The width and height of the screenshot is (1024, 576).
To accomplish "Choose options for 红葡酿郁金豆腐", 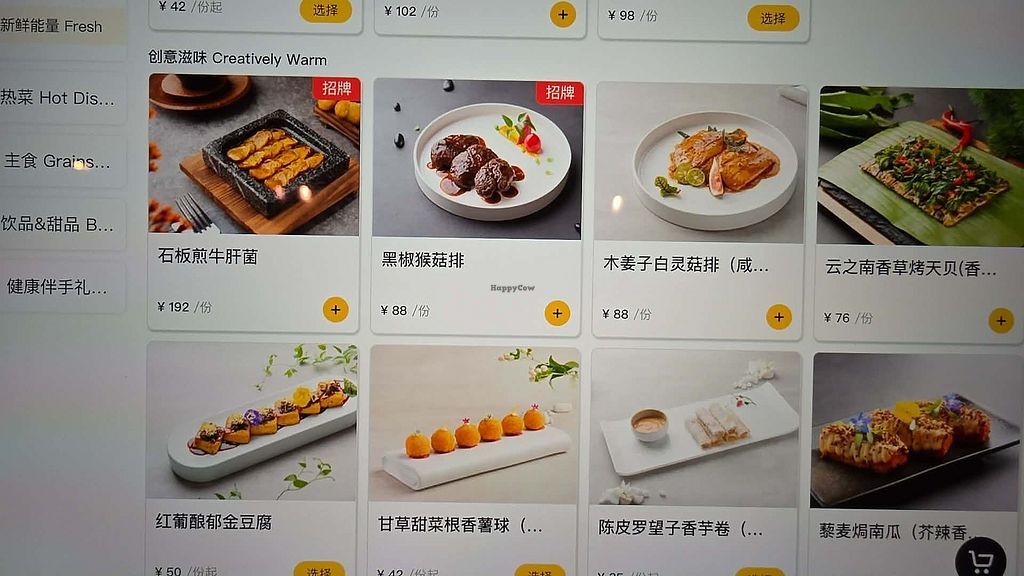I will 319,571.
